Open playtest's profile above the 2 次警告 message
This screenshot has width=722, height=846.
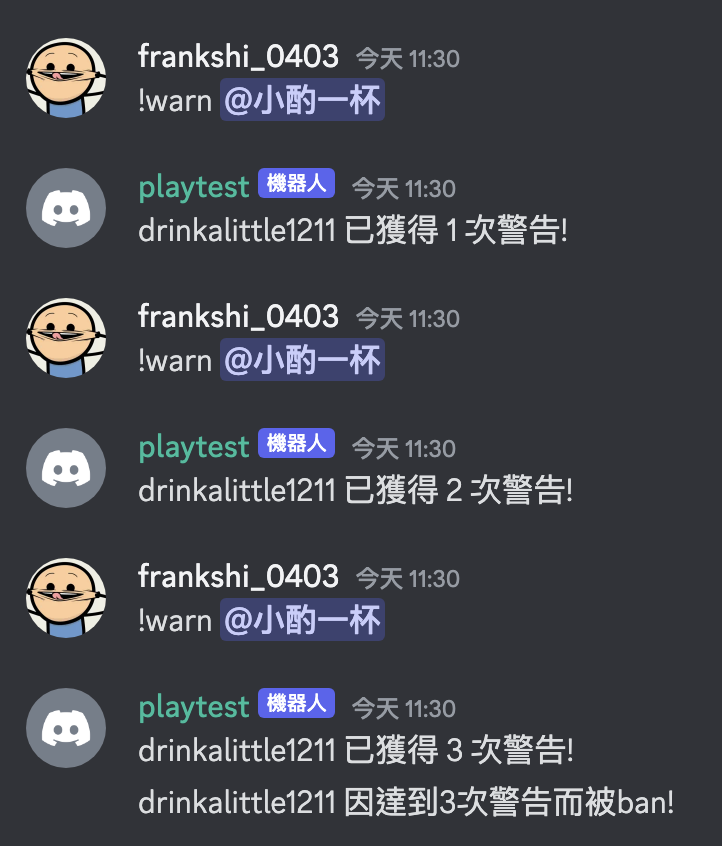pos(193,447)
